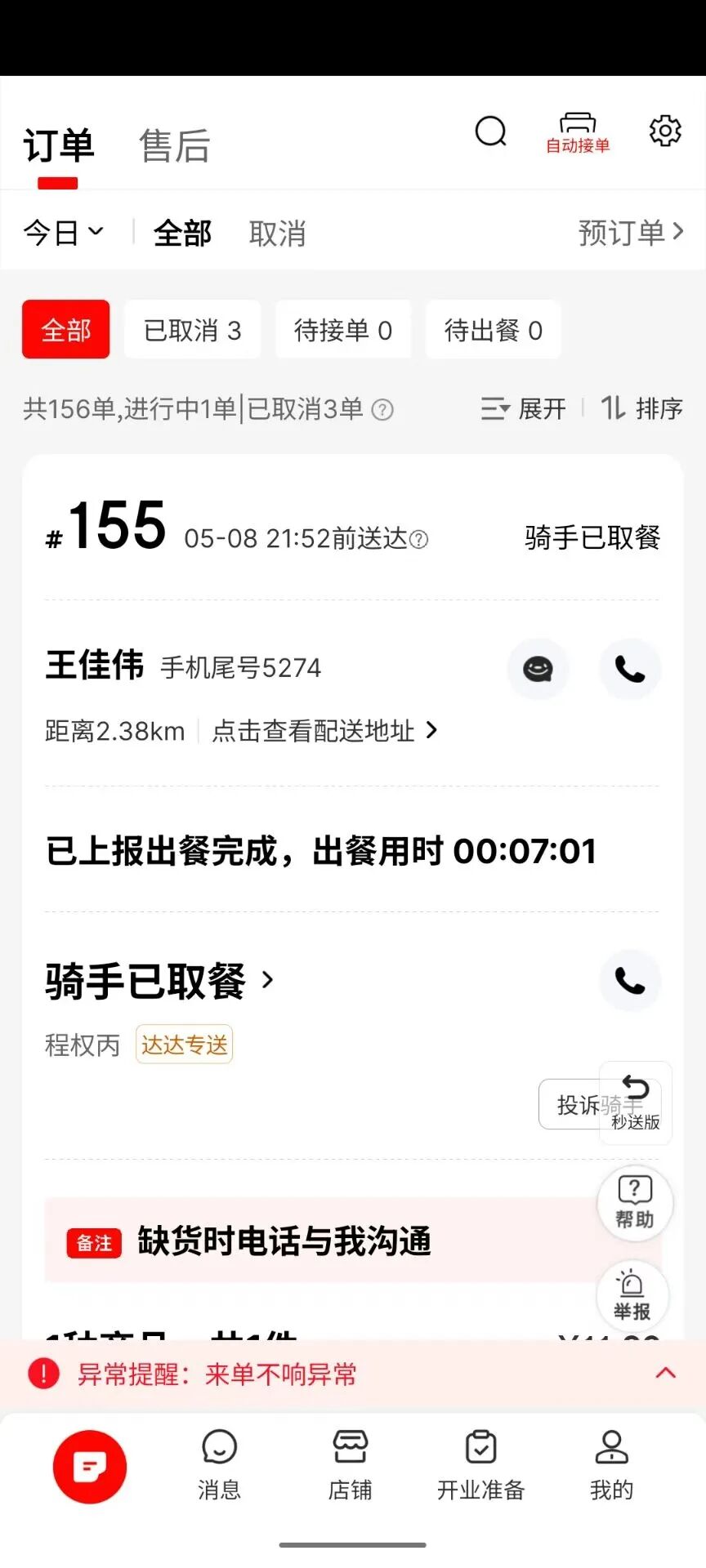Select the 待接单 0 chip
706x1568 pixels.
pos(343,330)
